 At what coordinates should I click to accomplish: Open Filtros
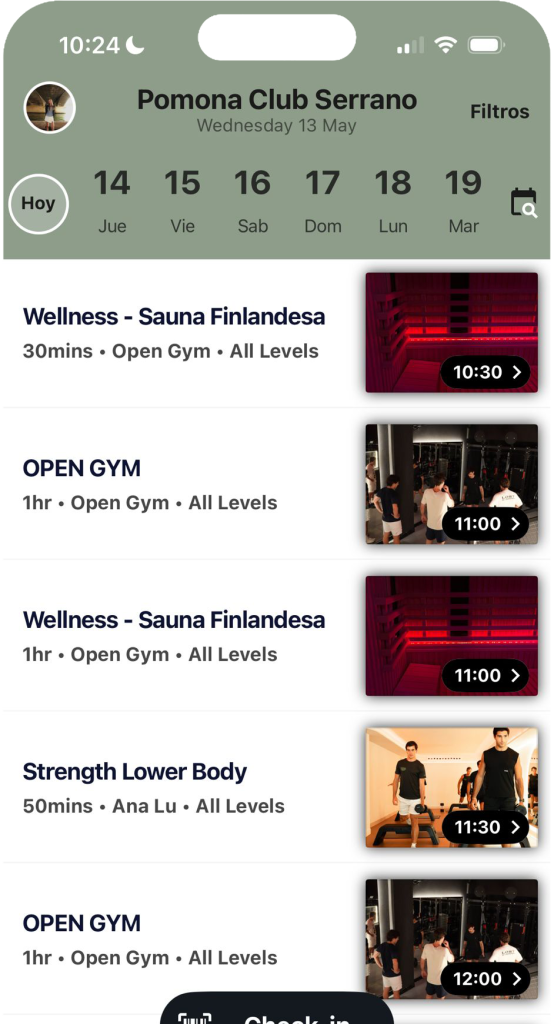coord(499,112)
